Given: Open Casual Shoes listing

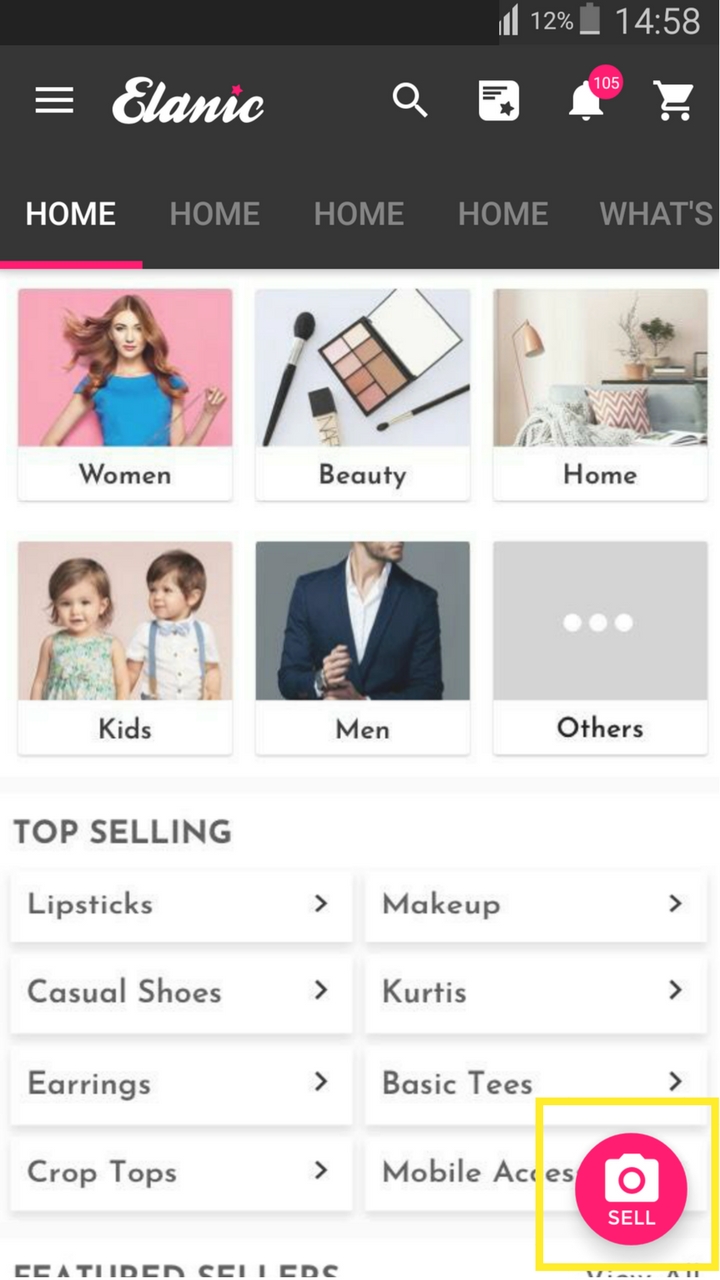Looking at the screenshot, I should pyautogui.click(x=181, y=992).
